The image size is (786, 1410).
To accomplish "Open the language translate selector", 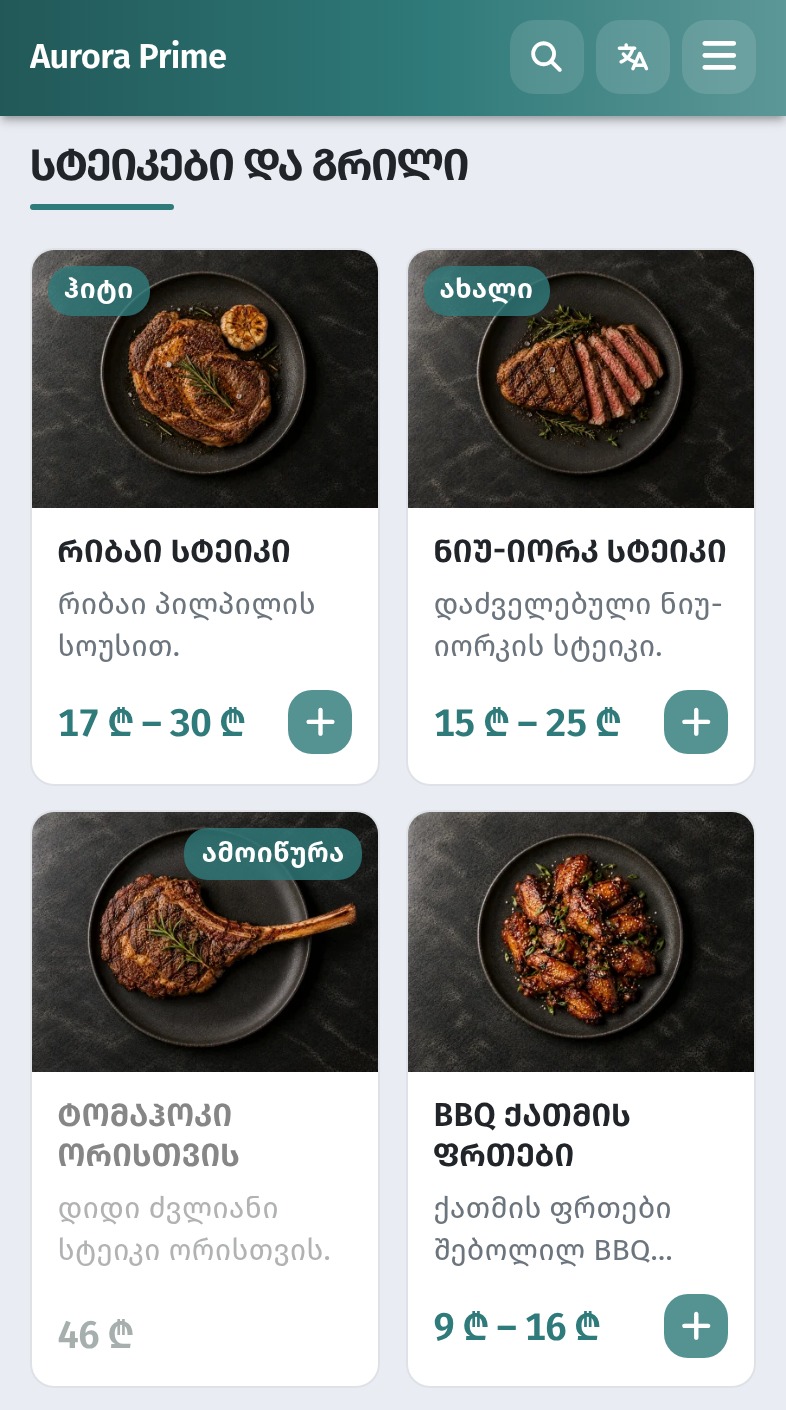I will [x=633, y=57].
